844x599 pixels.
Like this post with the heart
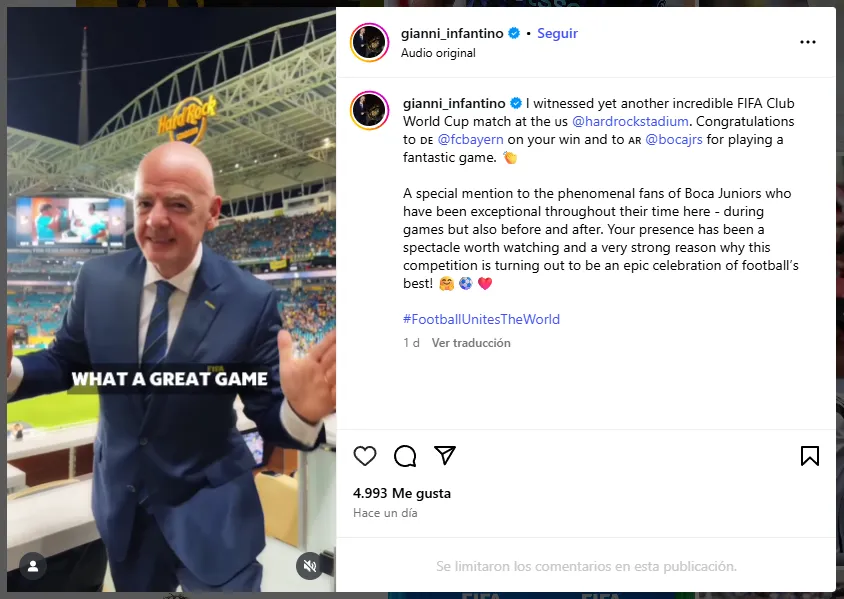point(365,456)
